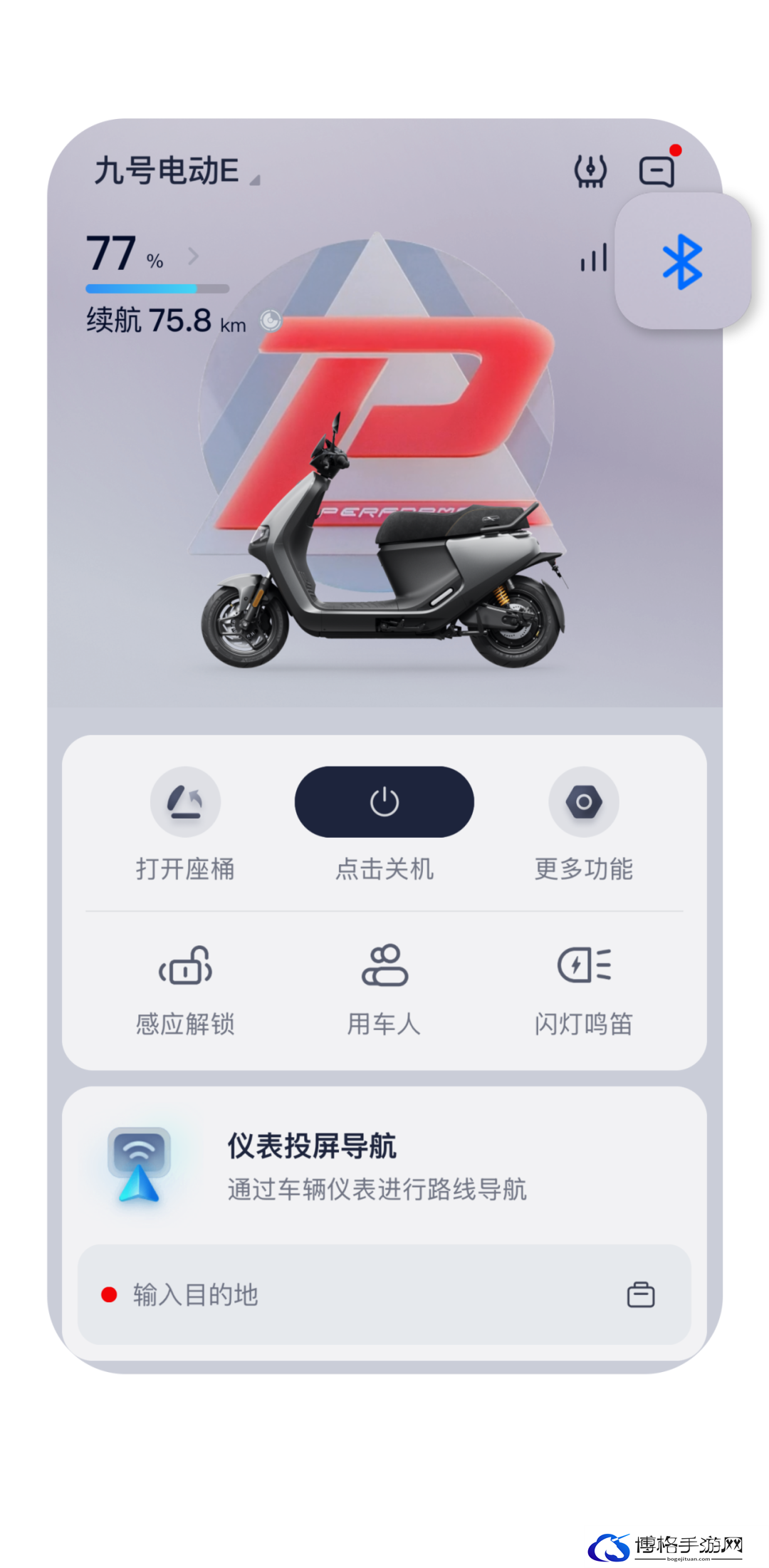The height and width of the screenshot is (1568, 769).
Task: Open the messages icon with red dot
Action: [656, 172]
